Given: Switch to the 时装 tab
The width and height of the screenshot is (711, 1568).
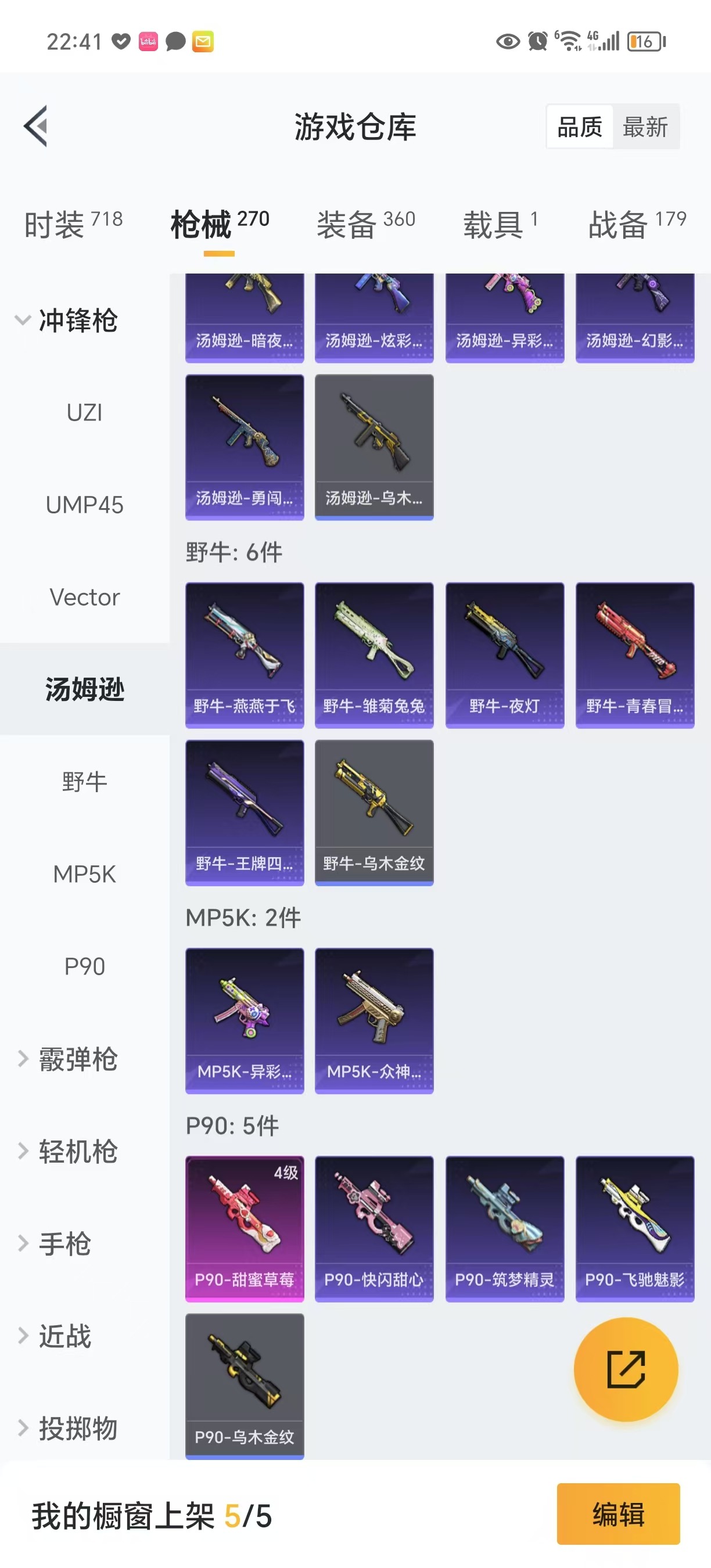Looking at the screenshot, I should coord(73,224).
